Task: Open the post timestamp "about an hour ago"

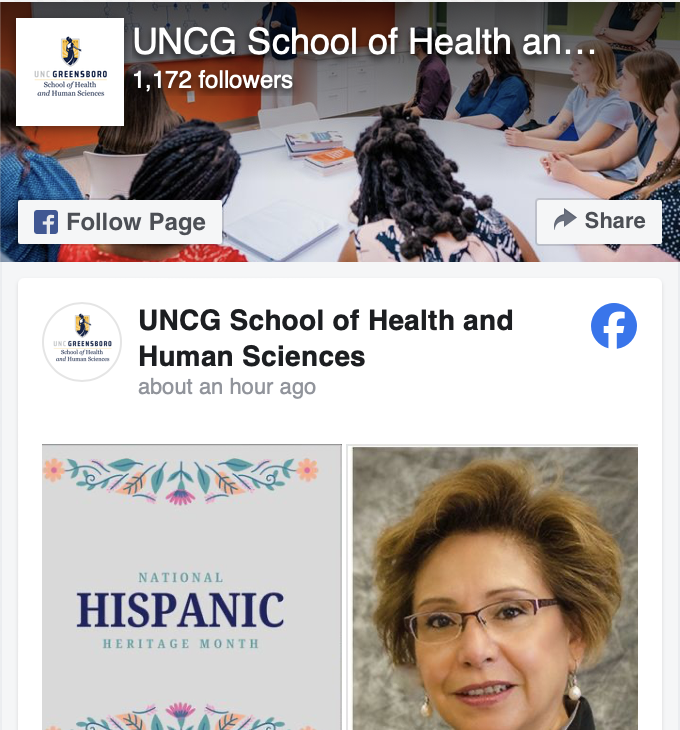Action: click(x=226, y=387)
